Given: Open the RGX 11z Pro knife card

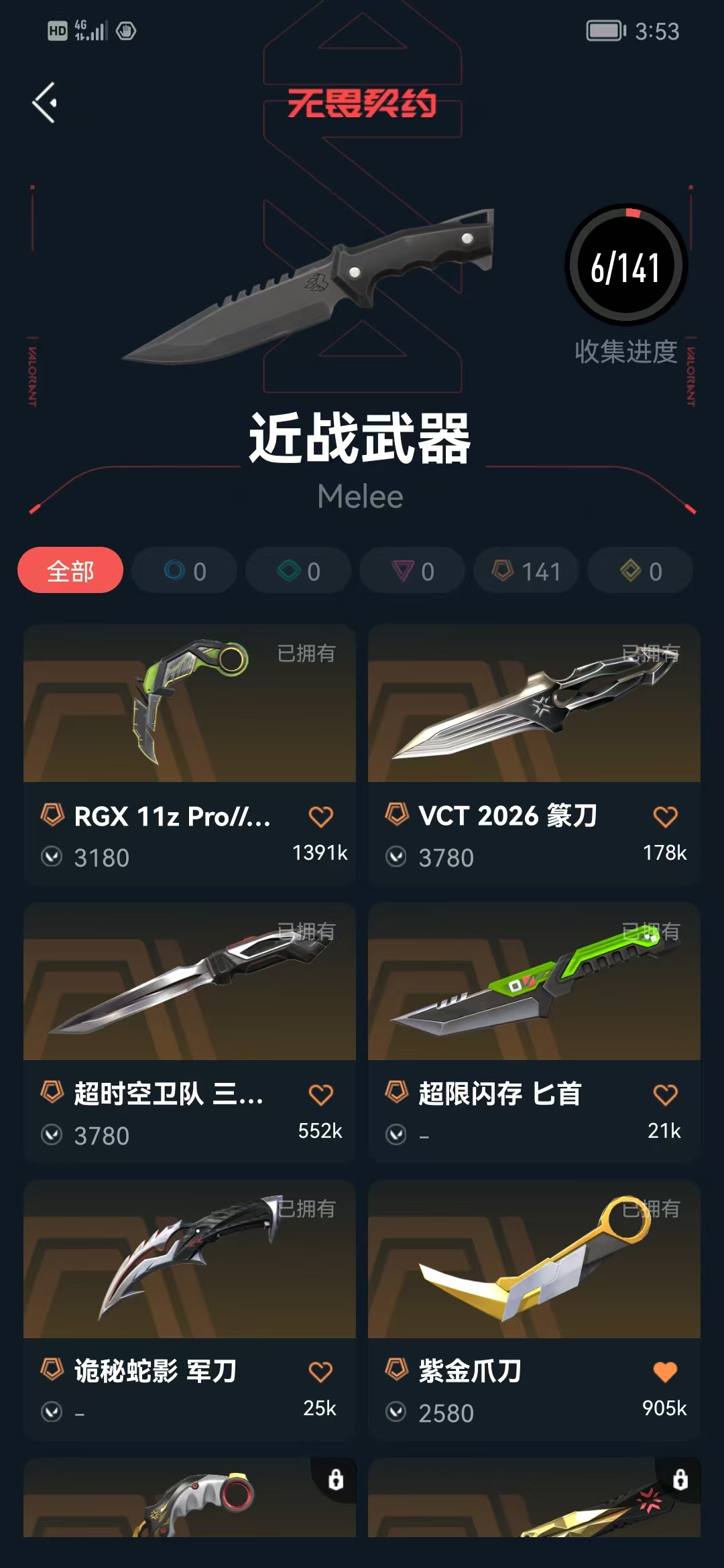Looking at the screenshot, I should (x=190, y=755).
